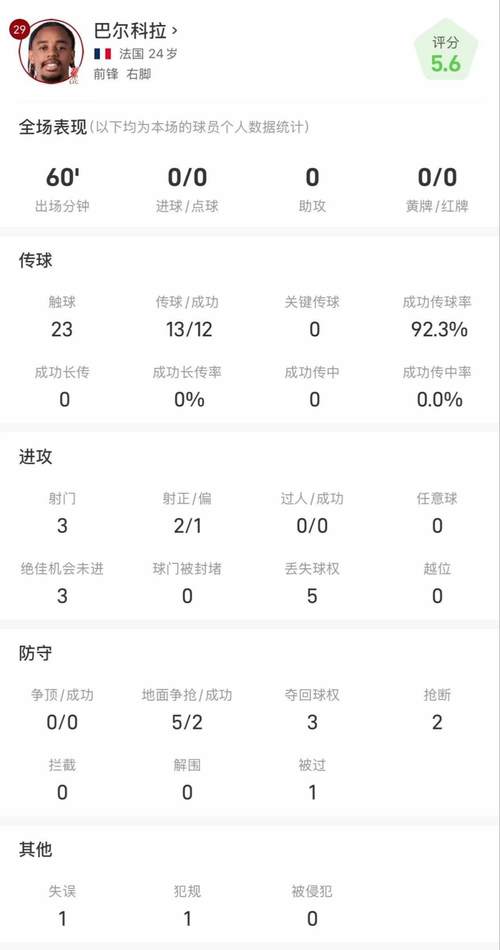This screenshot has height=950, width=500.
Task: Tap the player's avatar photo
Action: 51,51
